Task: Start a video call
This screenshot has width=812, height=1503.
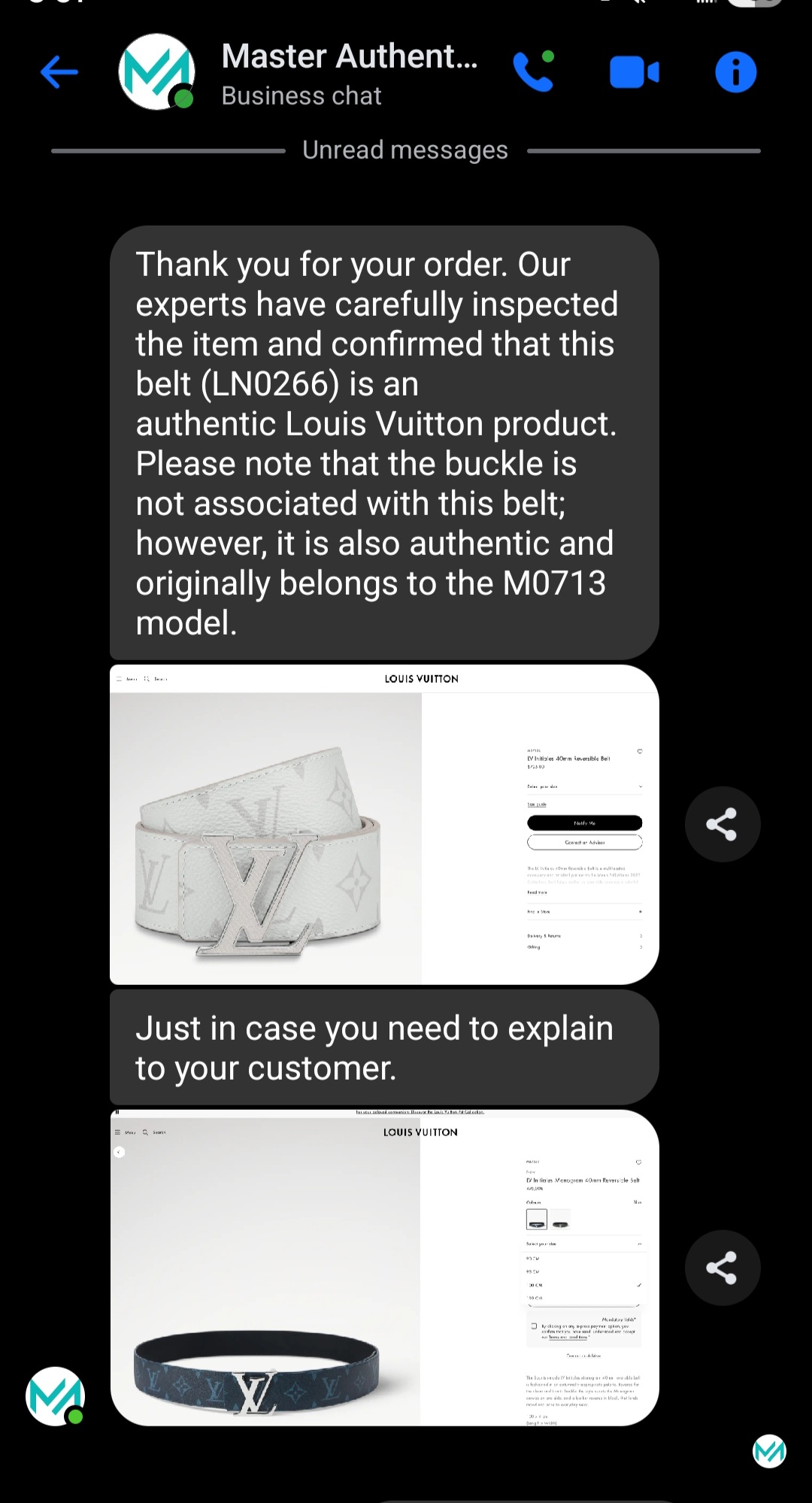Action: pos(634,72)
